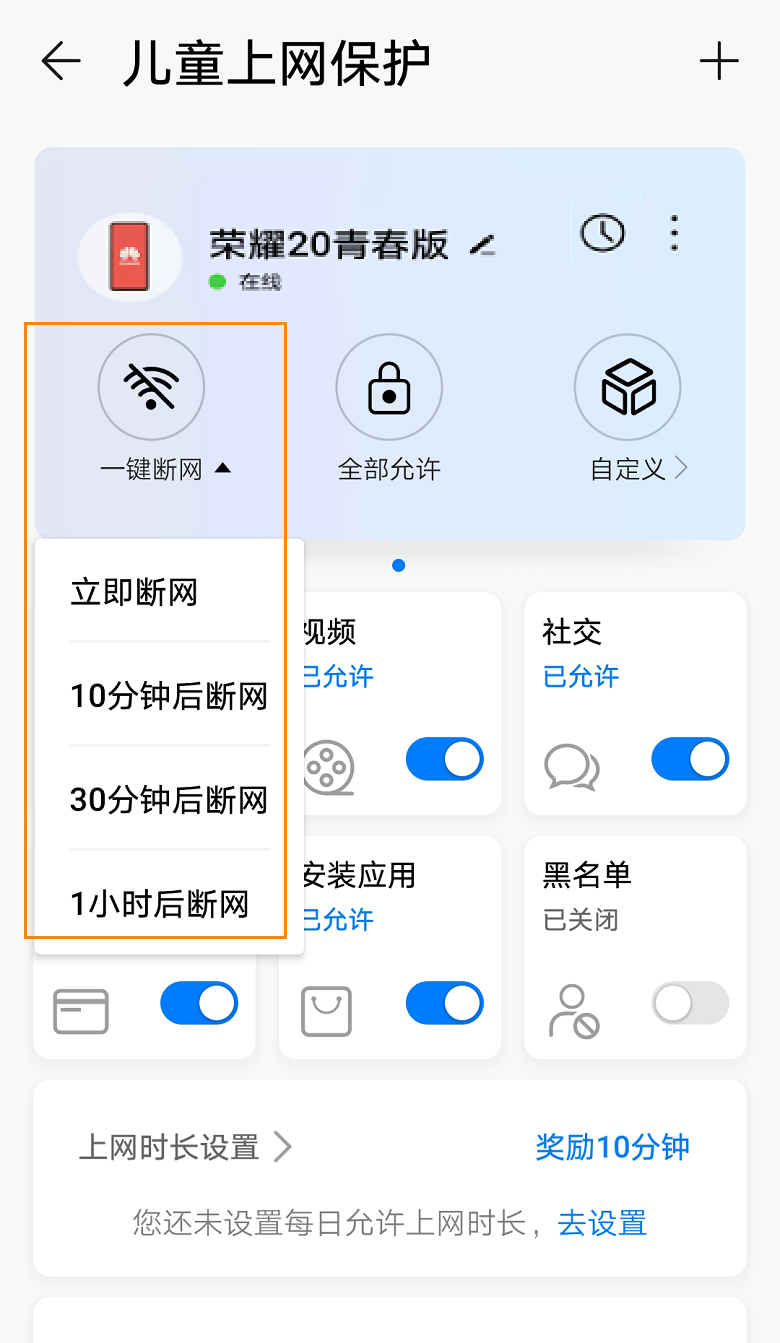Choose 30分钟后断网 option

coord(169,800)
